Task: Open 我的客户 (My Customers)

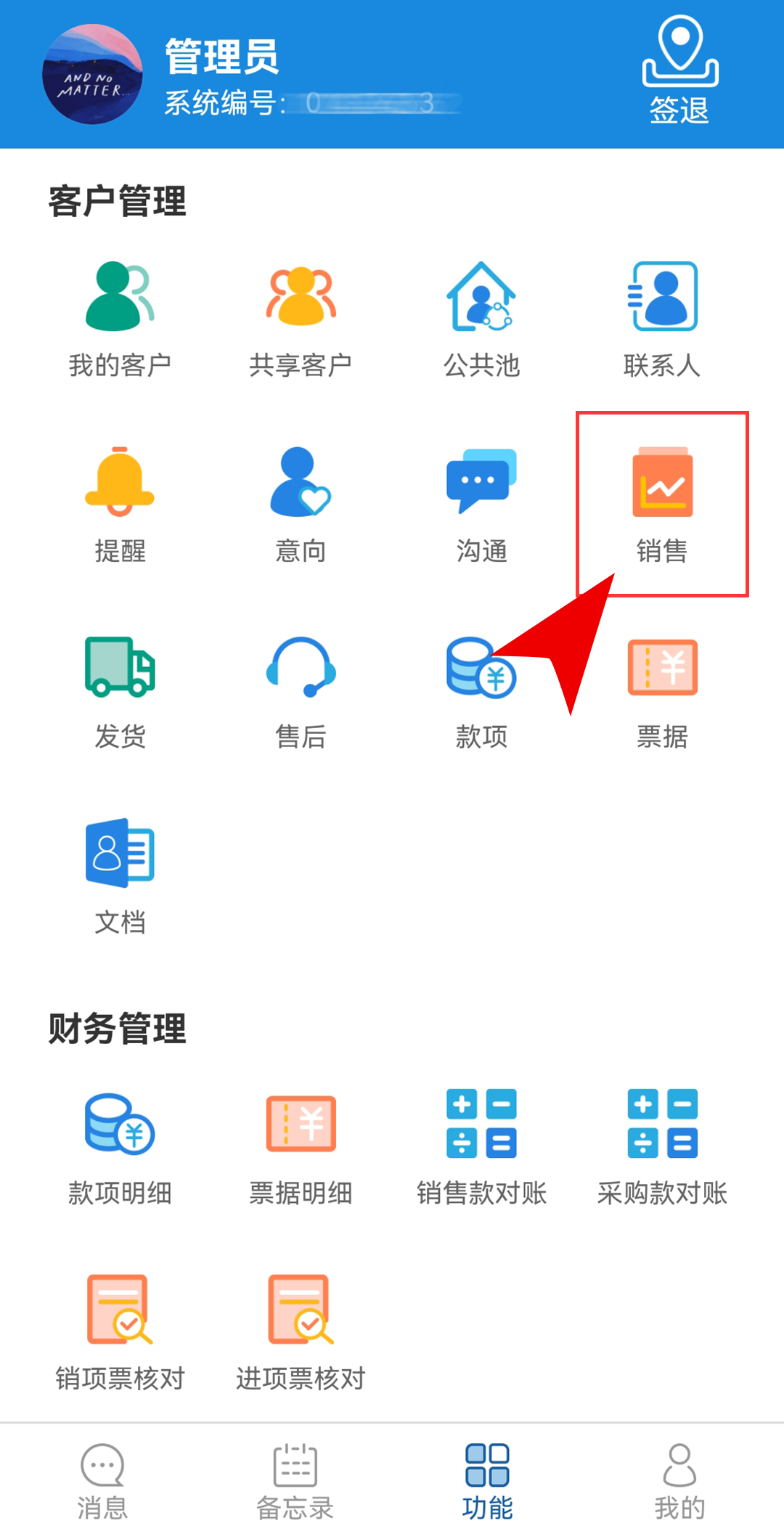Action: [x=120, y=319]
